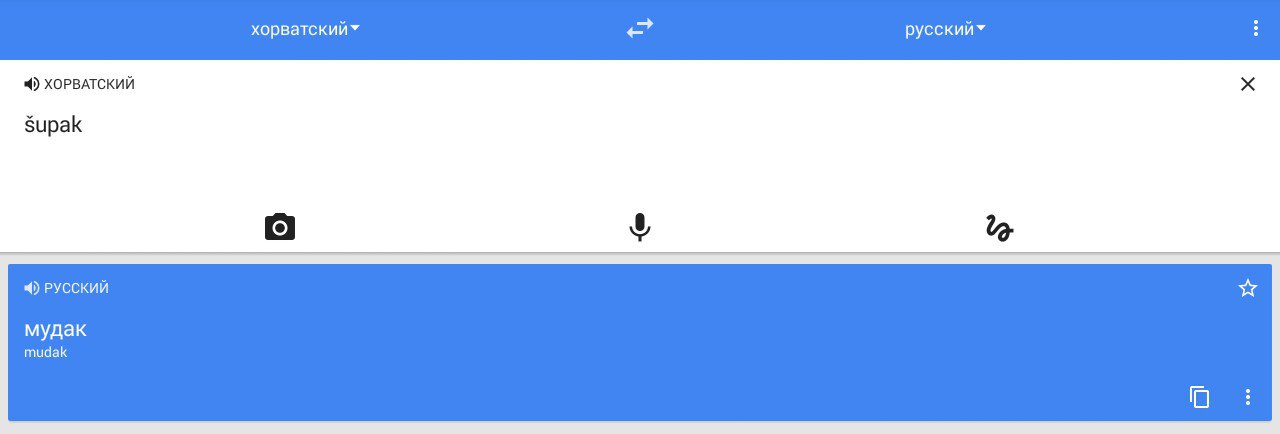Listen to the Croatian pronunciation of šupak
The height and width of the screenshot is (434, 1280).
tap(32, 85)
